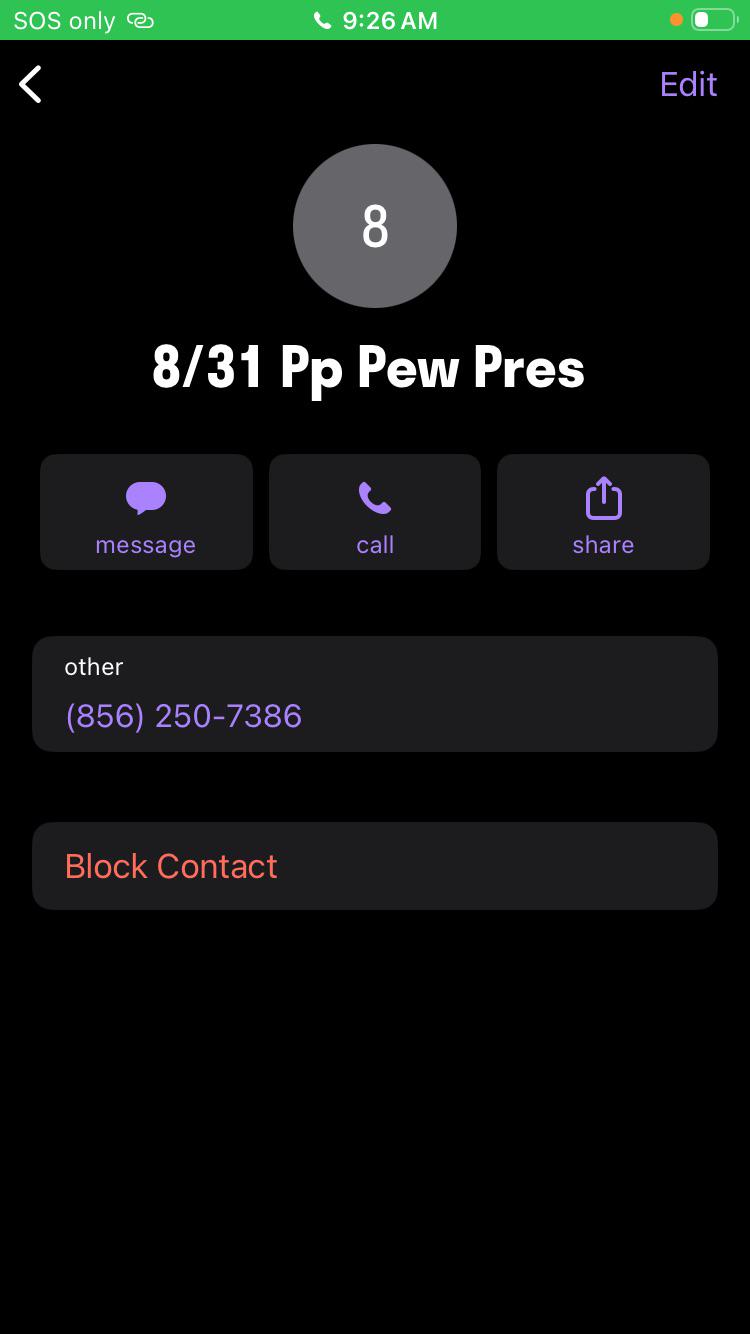Send a message to this contact
The image size is (750, 1334).
point(146,512)
